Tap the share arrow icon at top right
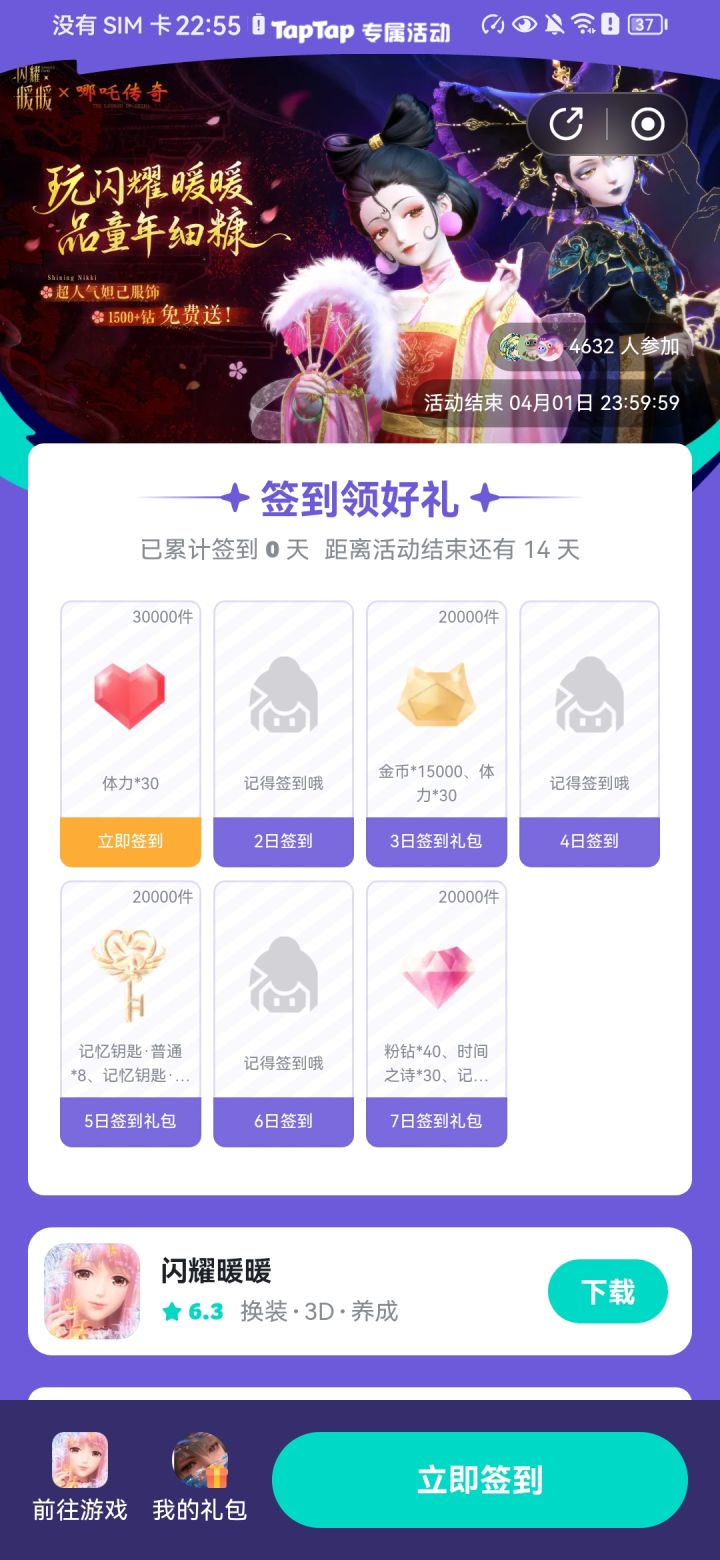Viewport: 720px width, 1560px height. point(567,124)
